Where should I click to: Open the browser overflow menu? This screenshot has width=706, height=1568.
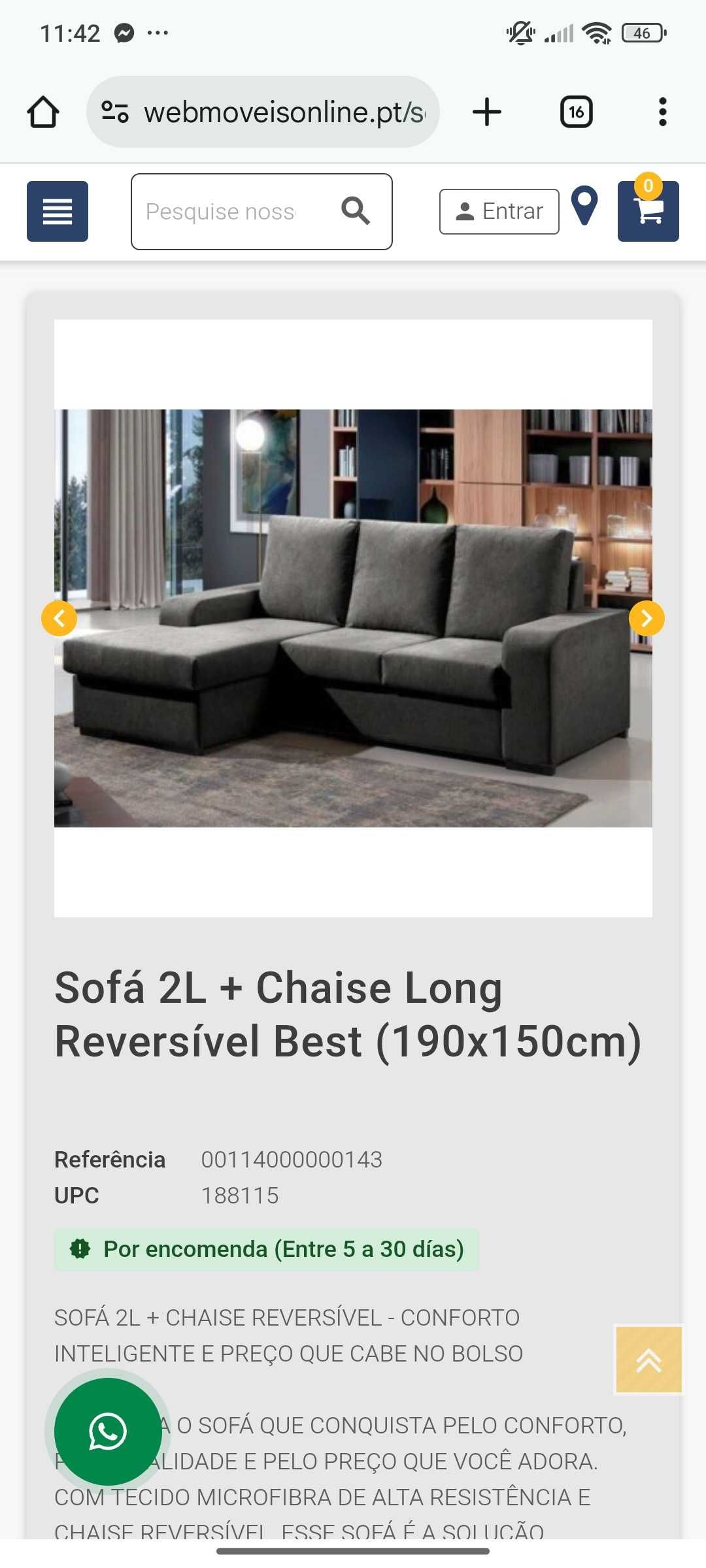662,112
